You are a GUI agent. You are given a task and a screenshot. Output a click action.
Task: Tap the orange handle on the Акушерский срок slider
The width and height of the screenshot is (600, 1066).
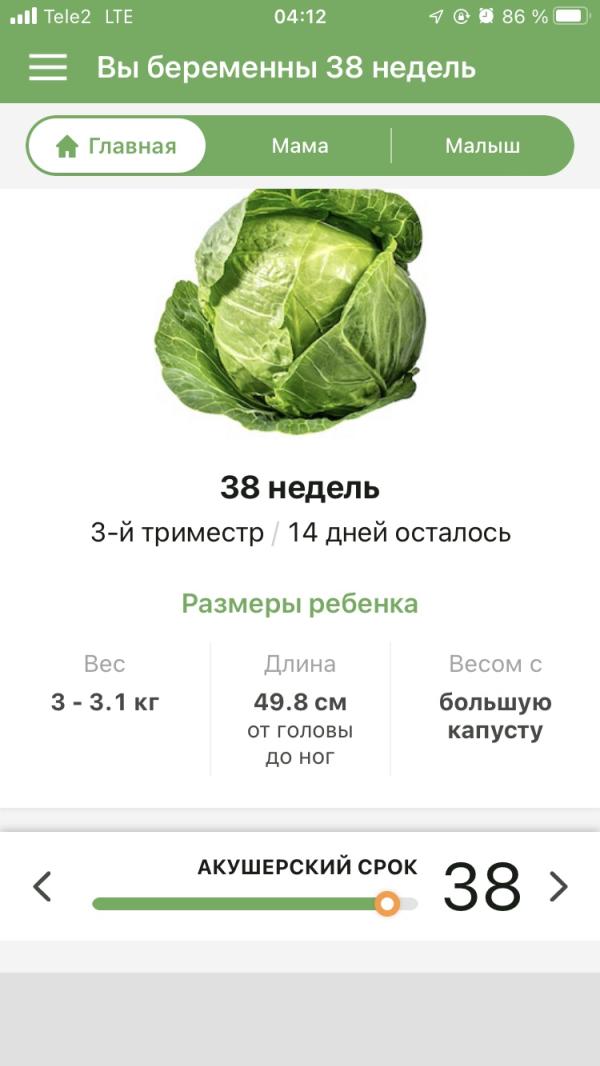(387, 904)
